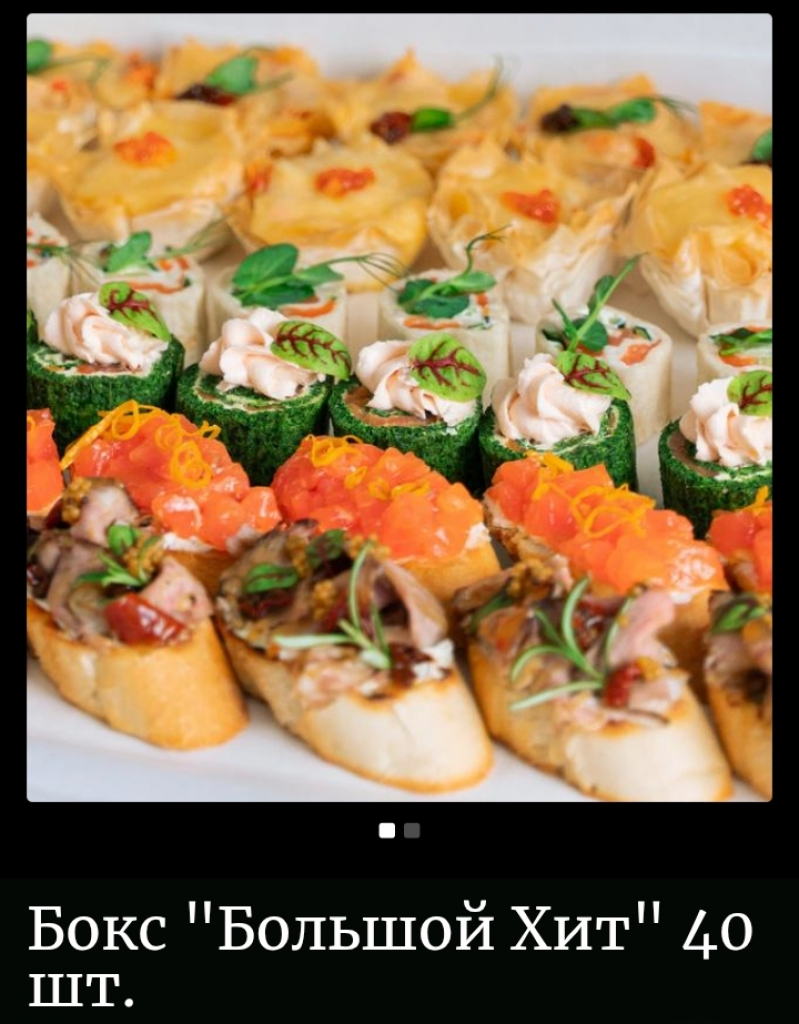Screen dimensions: 799x1024
Task: Open the Бокс "Большой Хит" product photo
Action: [x=399, y=407]
